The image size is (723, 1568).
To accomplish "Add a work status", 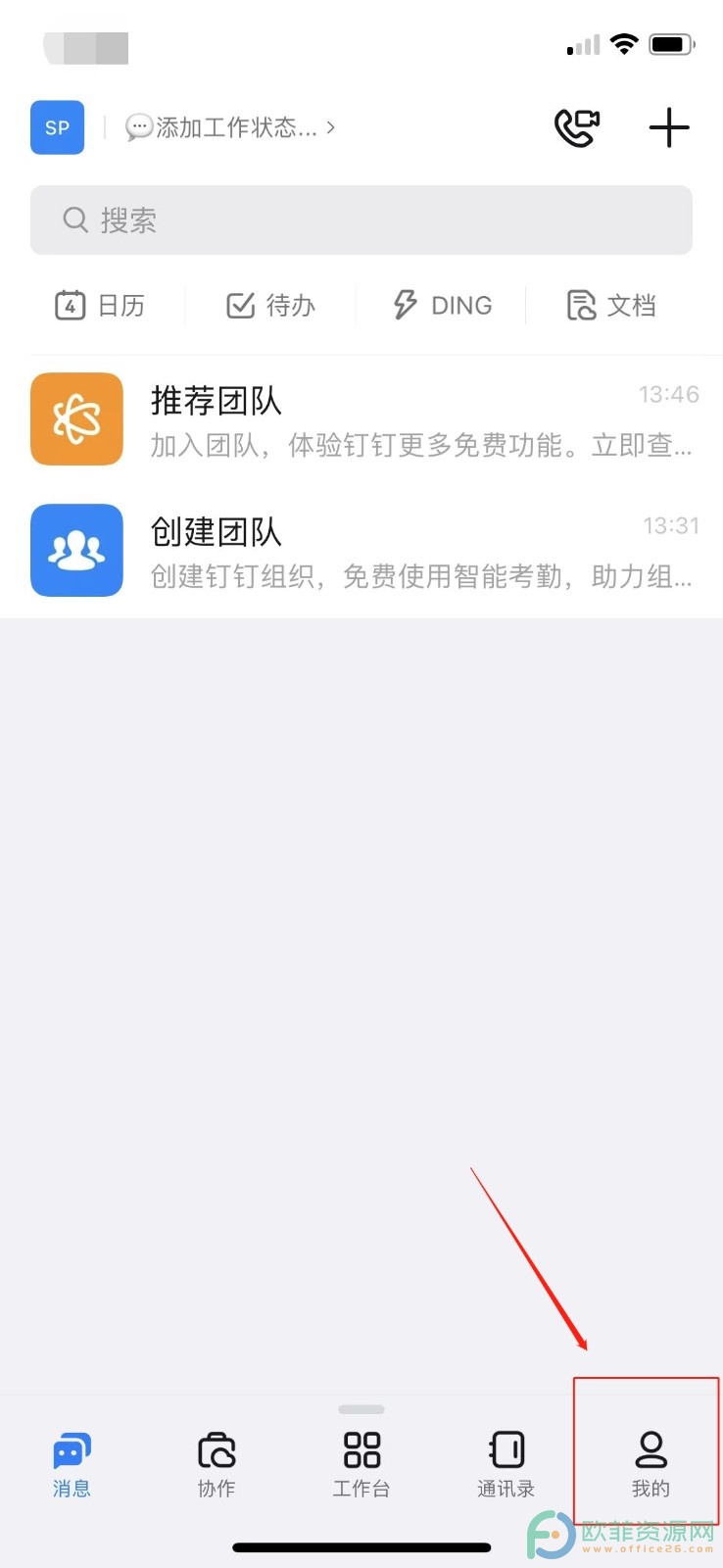I will click(x=230, y=127).
